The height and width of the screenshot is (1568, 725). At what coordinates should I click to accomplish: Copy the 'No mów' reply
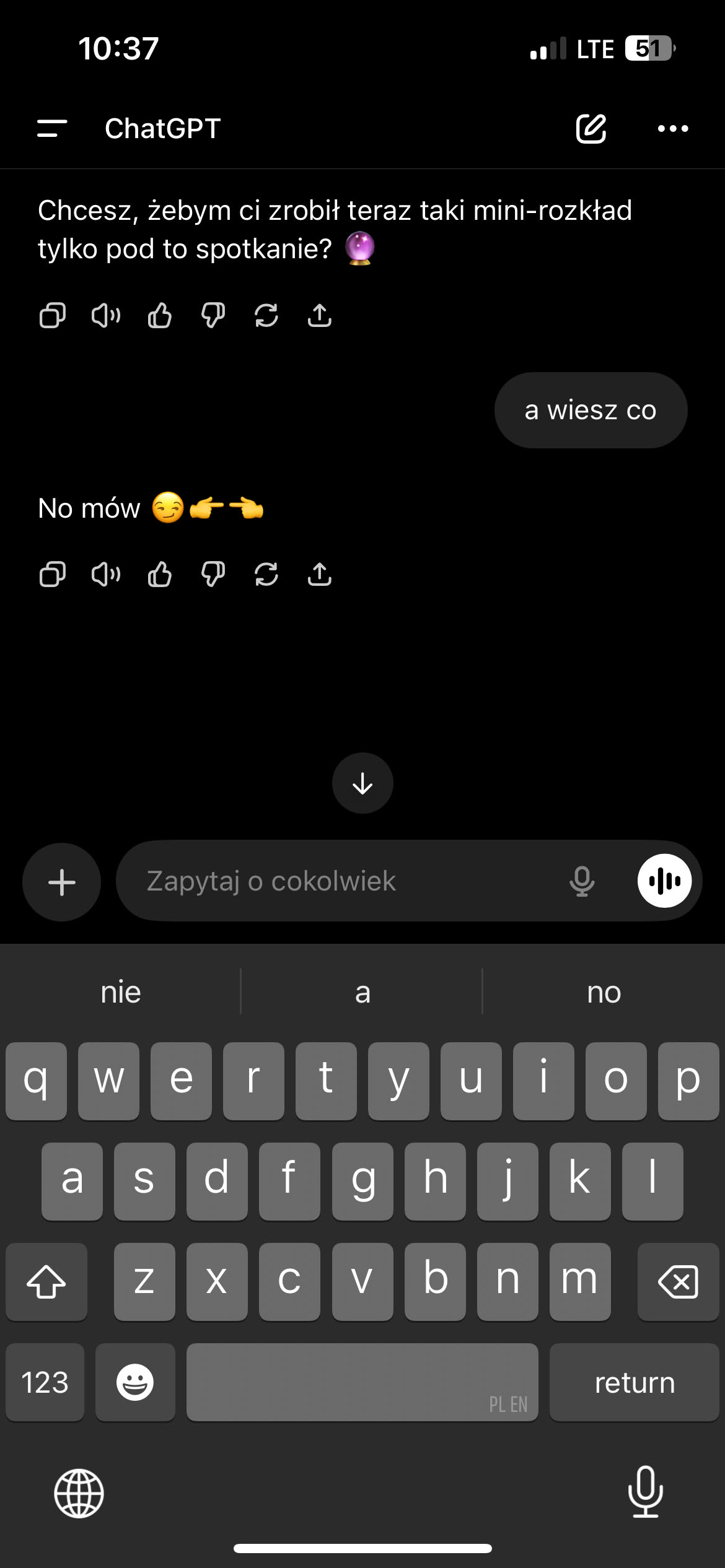[52, 574]
